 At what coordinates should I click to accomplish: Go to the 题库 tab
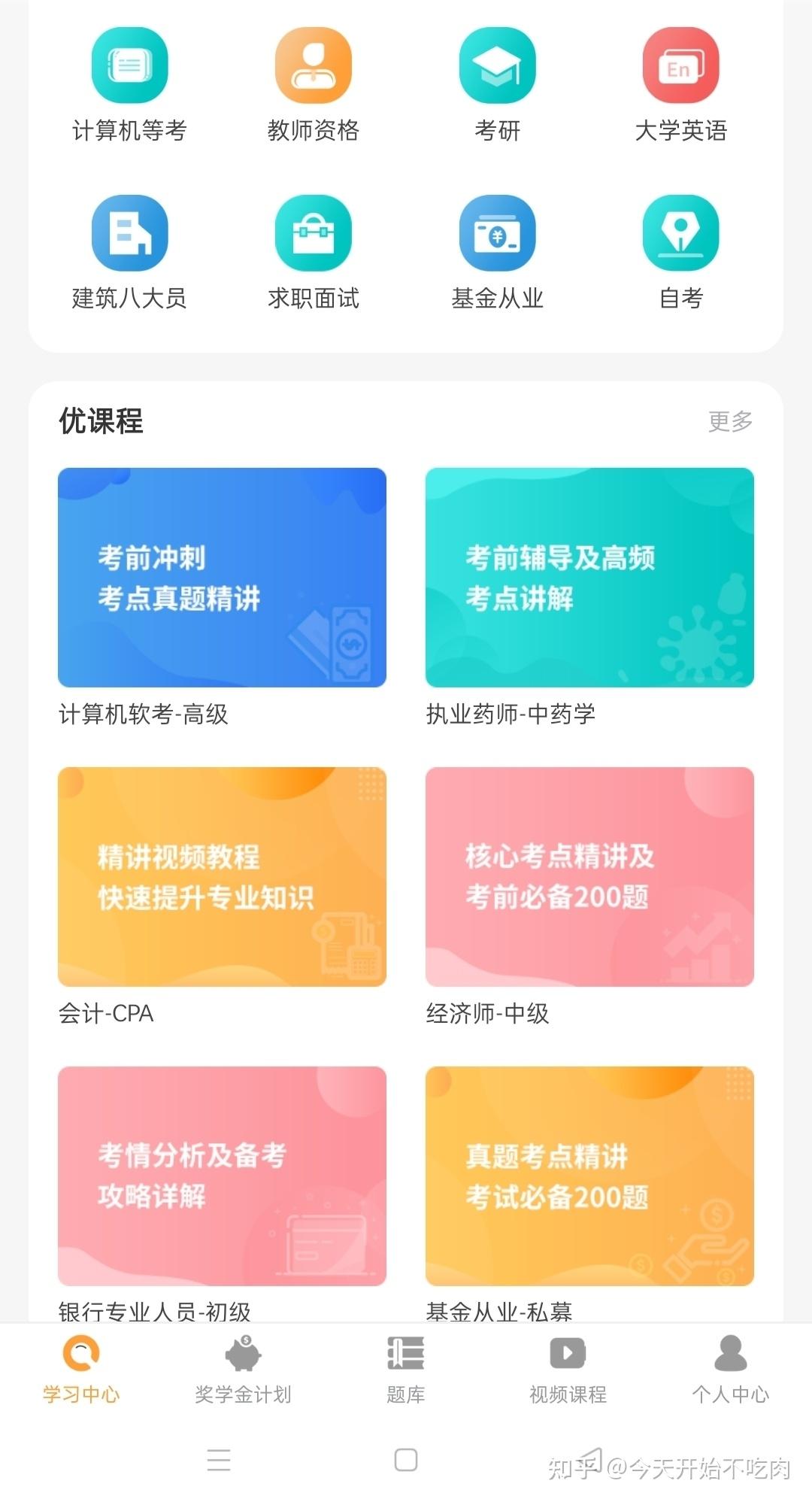[x=406, y=1370]
